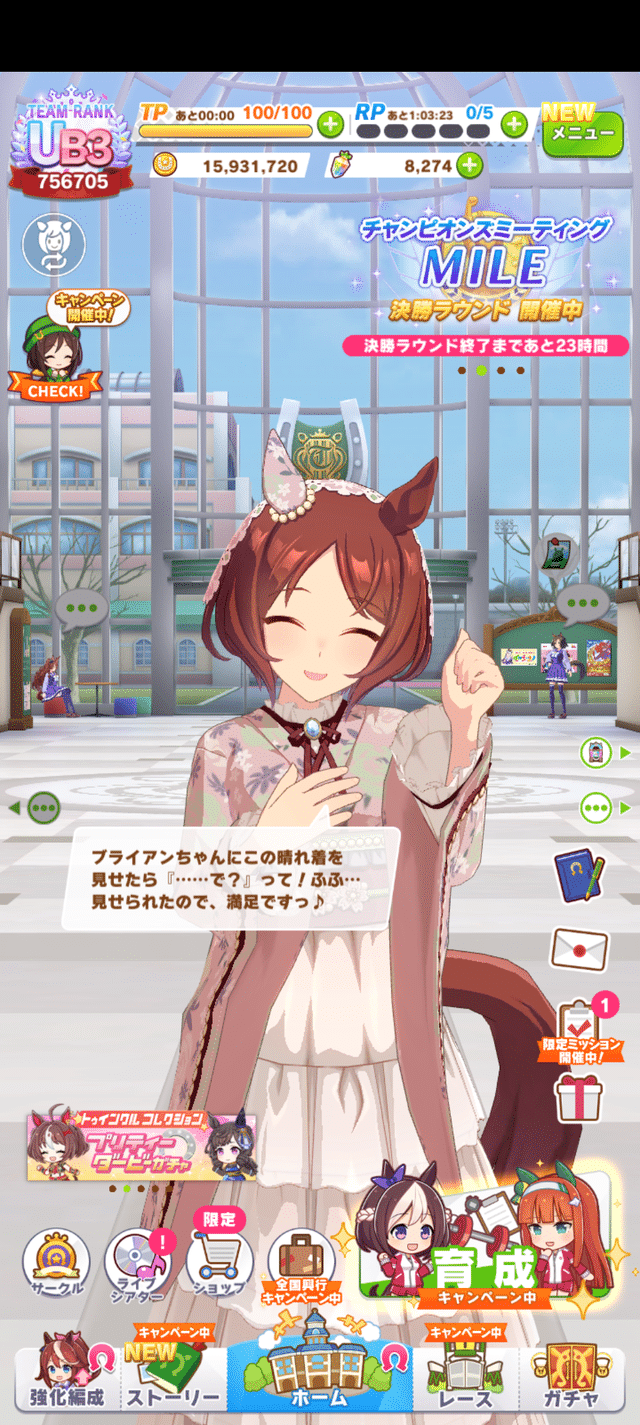Image resolution: width=640 pixels, height=1425 pixels.
Task: Add more carrot jewels with plus button
Action: (x=469, y=166)
